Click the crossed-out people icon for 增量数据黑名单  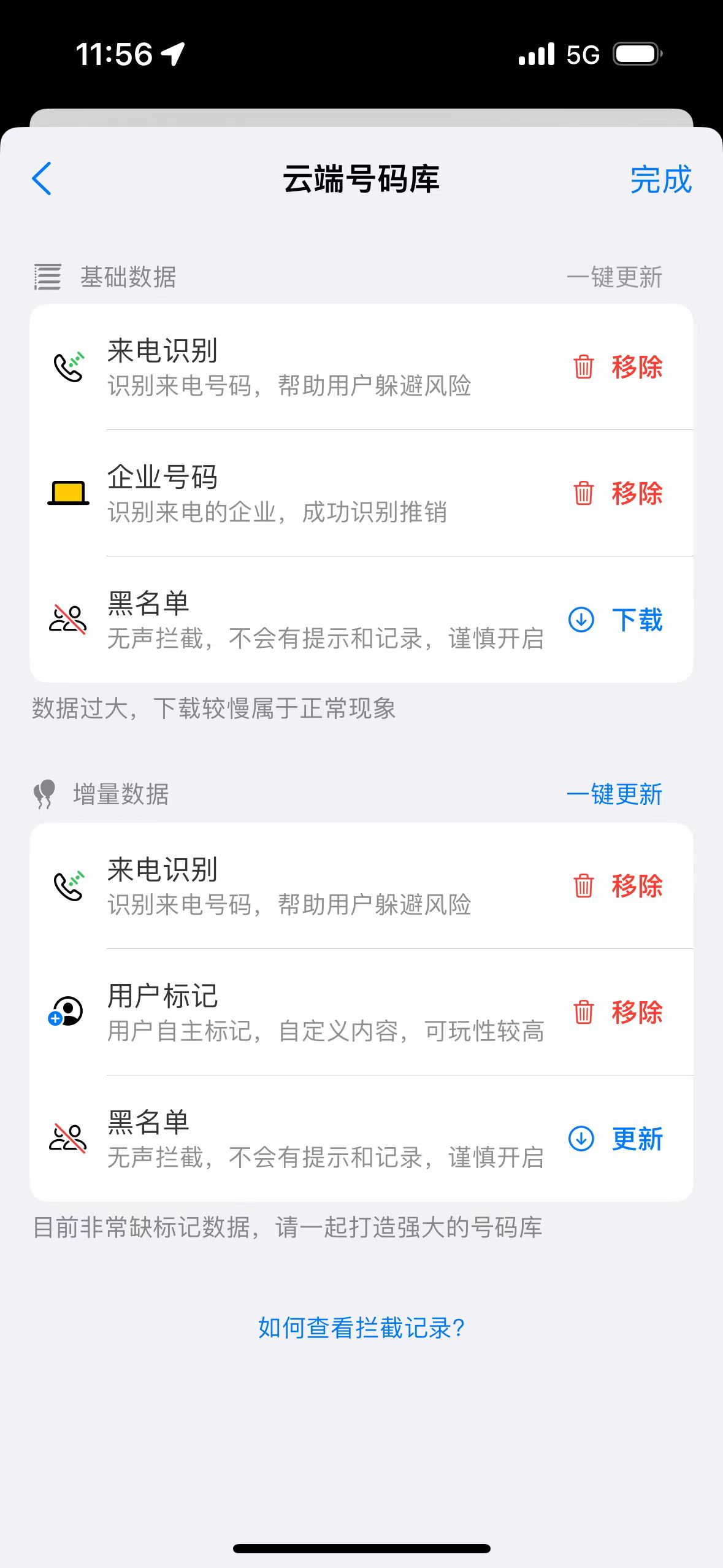[x=67, y=1139]
